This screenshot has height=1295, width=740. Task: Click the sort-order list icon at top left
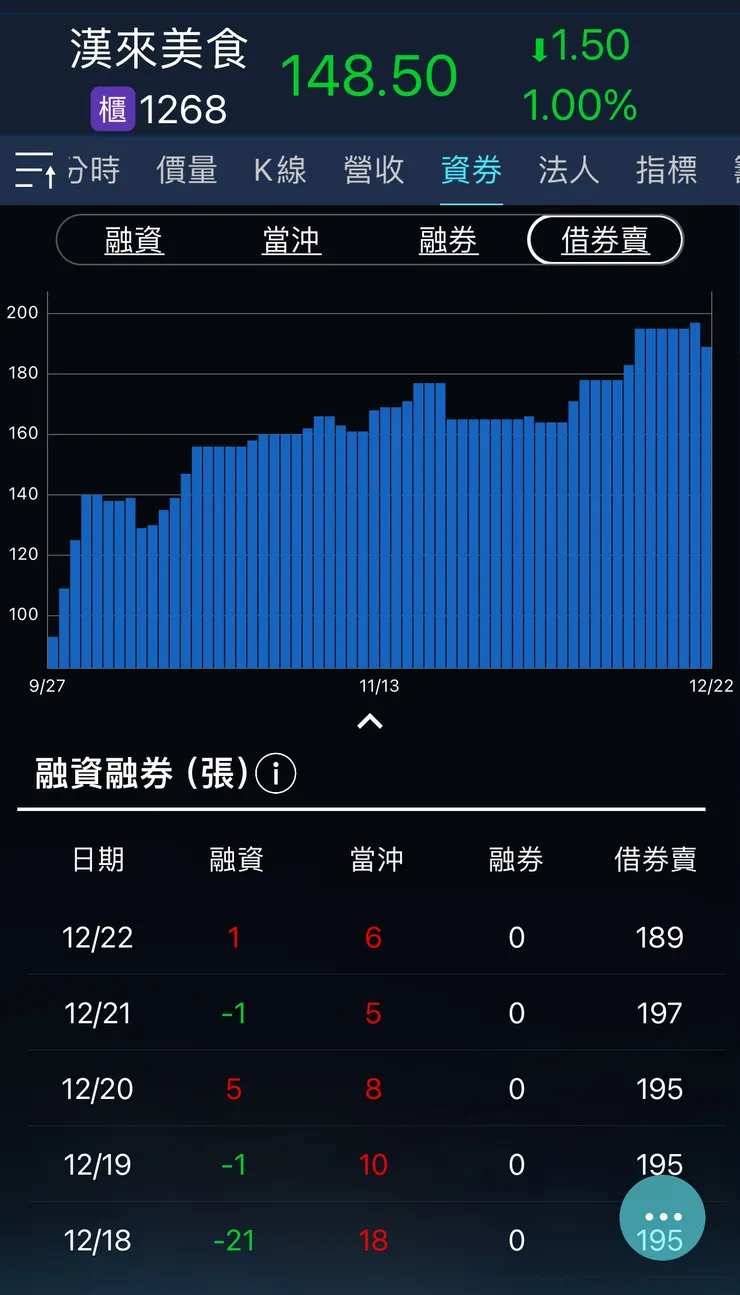click(x=33, y=171)
